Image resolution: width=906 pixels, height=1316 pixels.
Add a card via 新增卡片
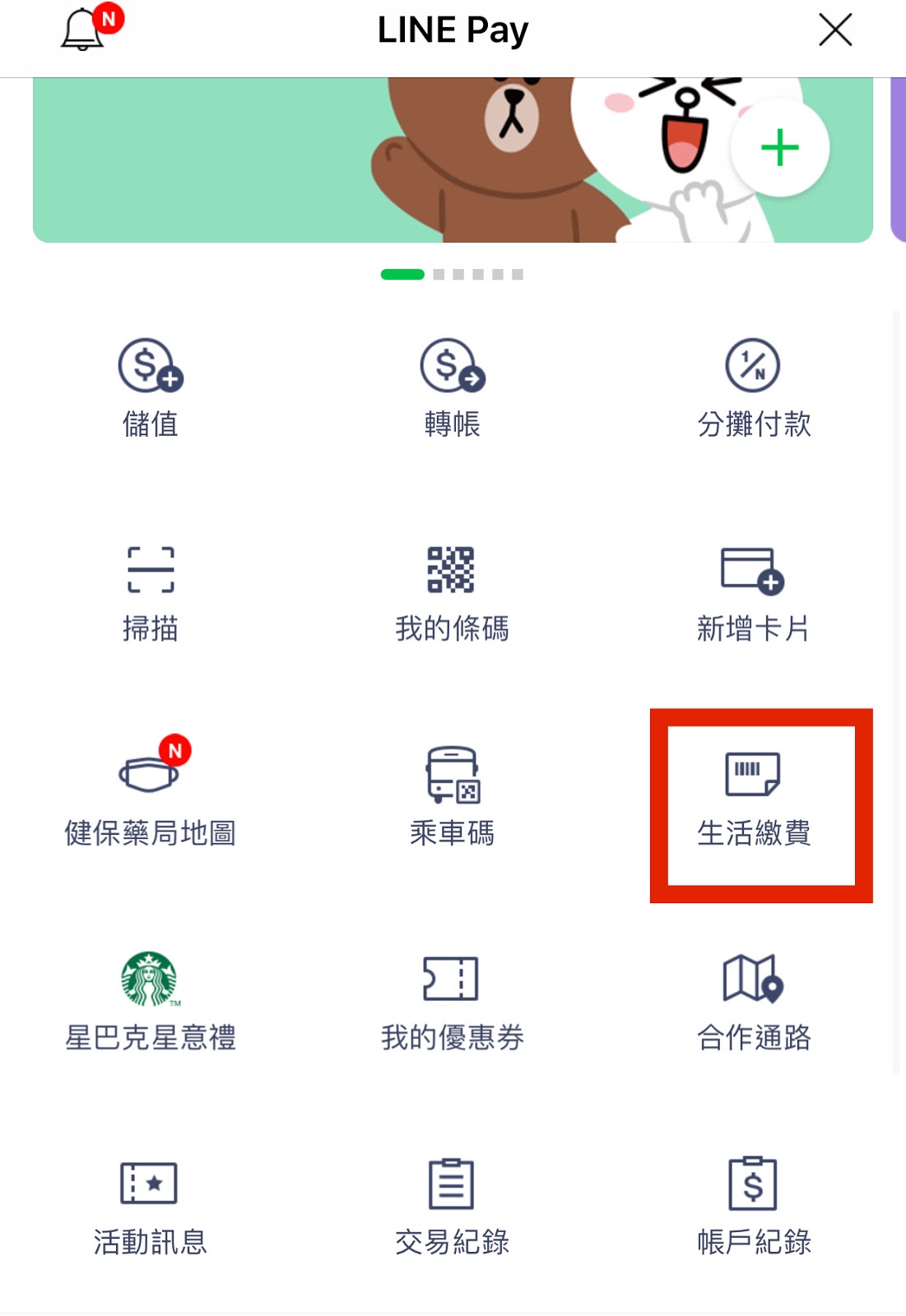pyautogui.click(x=754, y=593)
